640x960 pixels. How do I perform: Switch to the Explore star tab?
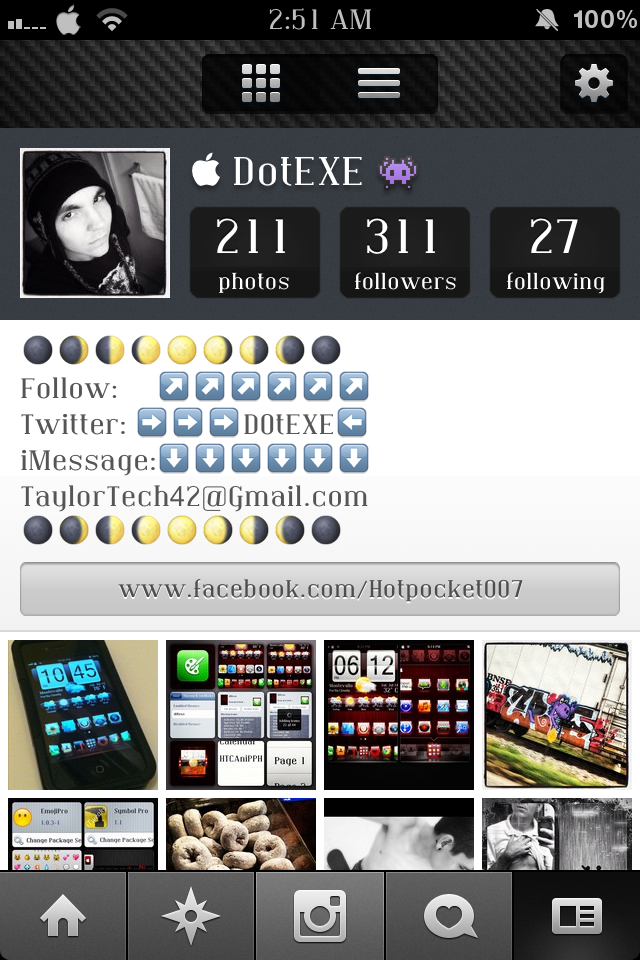coord(191,916)
